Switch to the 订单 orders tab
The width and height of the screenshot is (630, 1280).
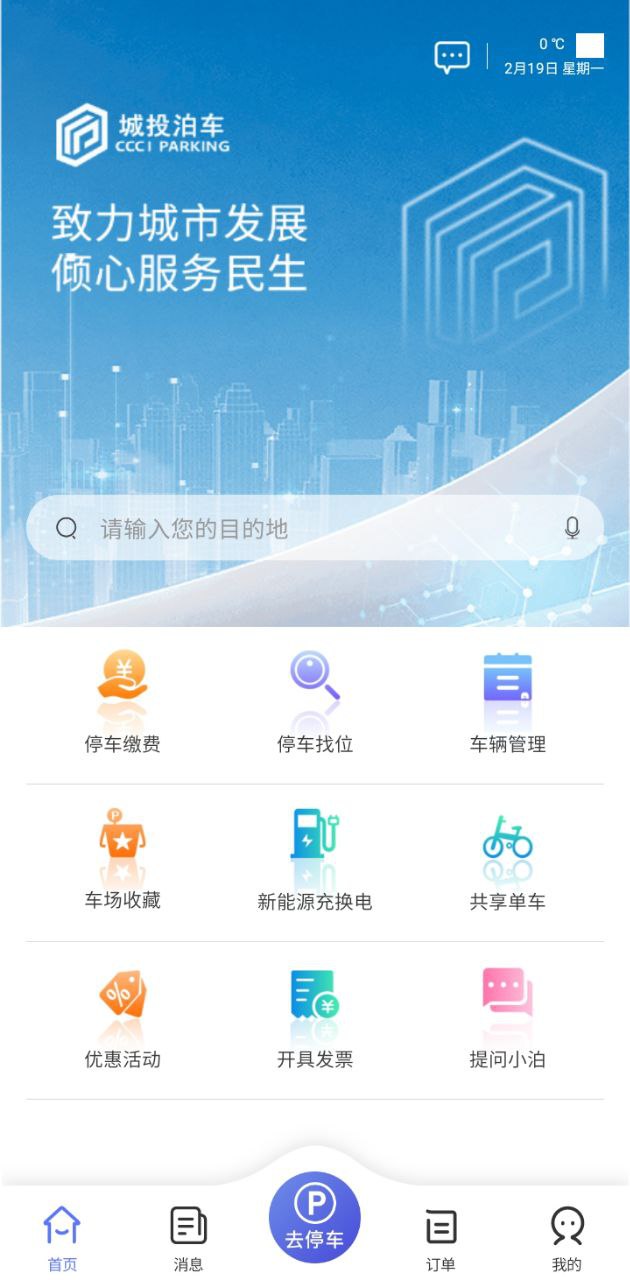441,1238
